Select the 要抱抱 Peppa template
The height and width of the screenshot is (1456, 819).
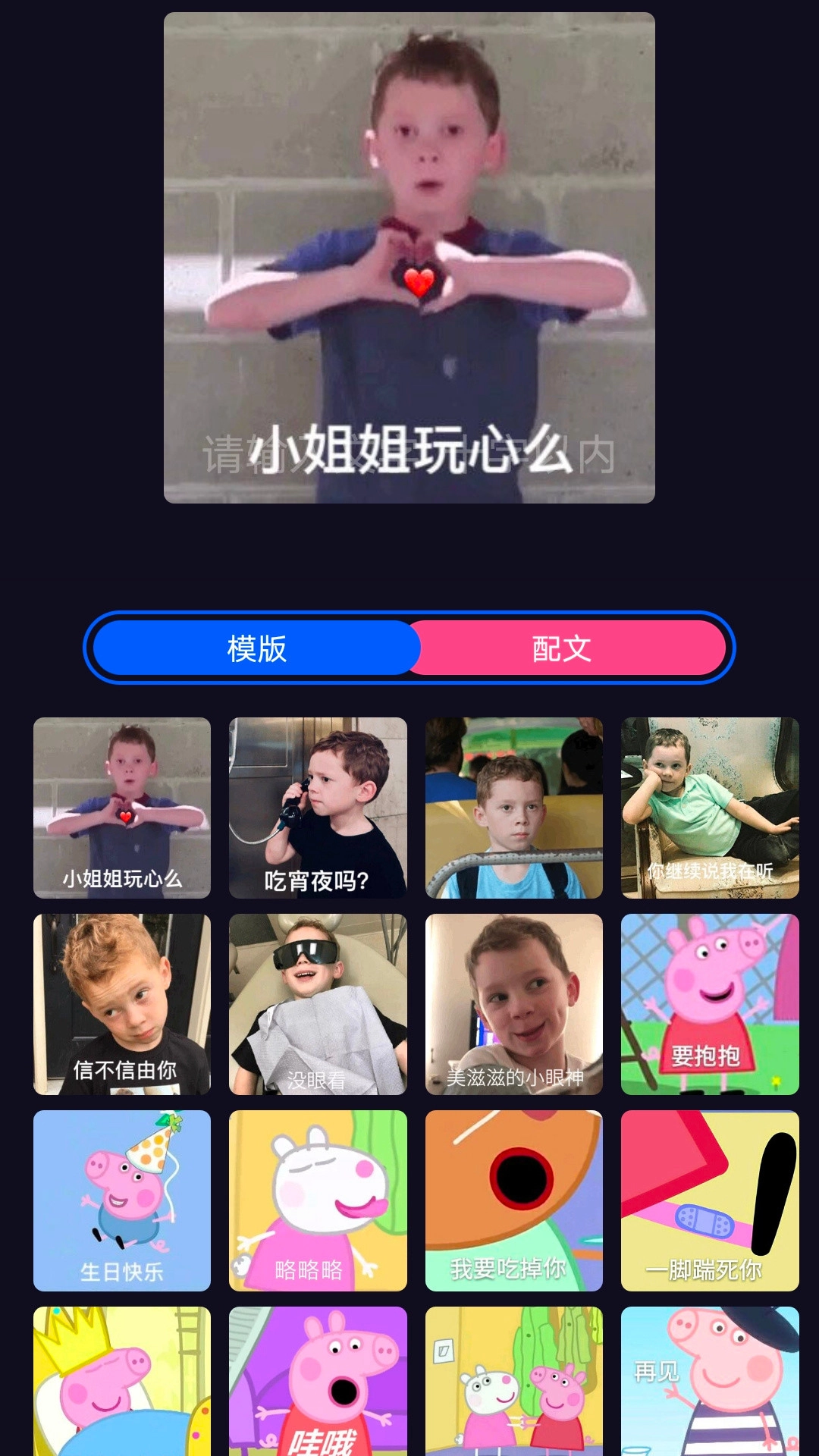point(710,1004)
